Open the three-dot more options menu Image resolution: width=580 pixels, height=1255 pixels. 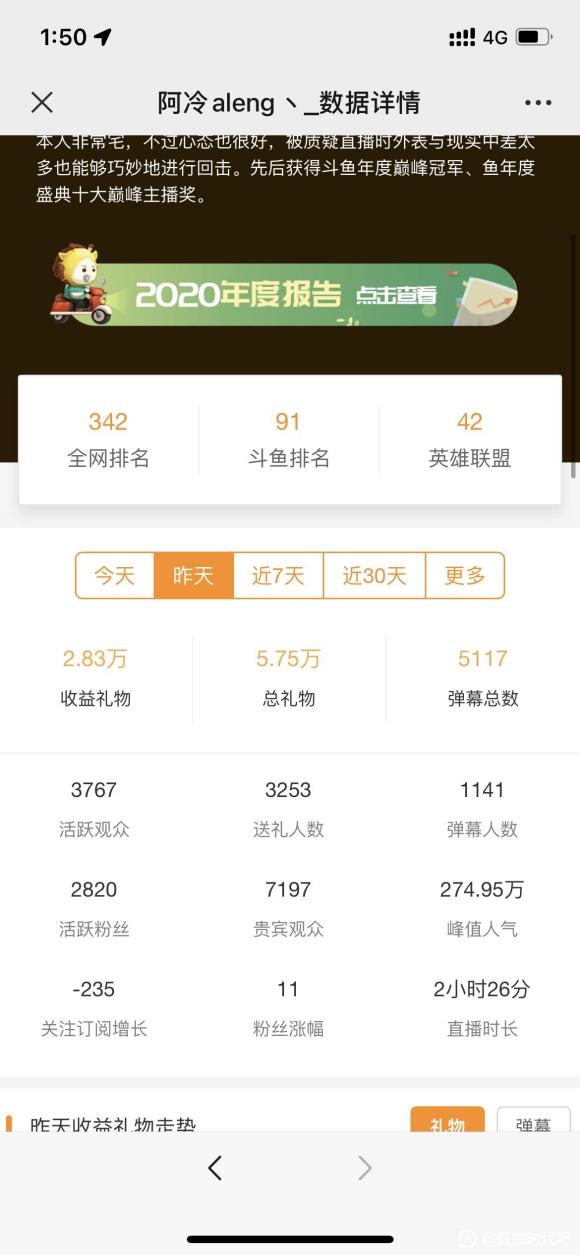coord(538,102)
